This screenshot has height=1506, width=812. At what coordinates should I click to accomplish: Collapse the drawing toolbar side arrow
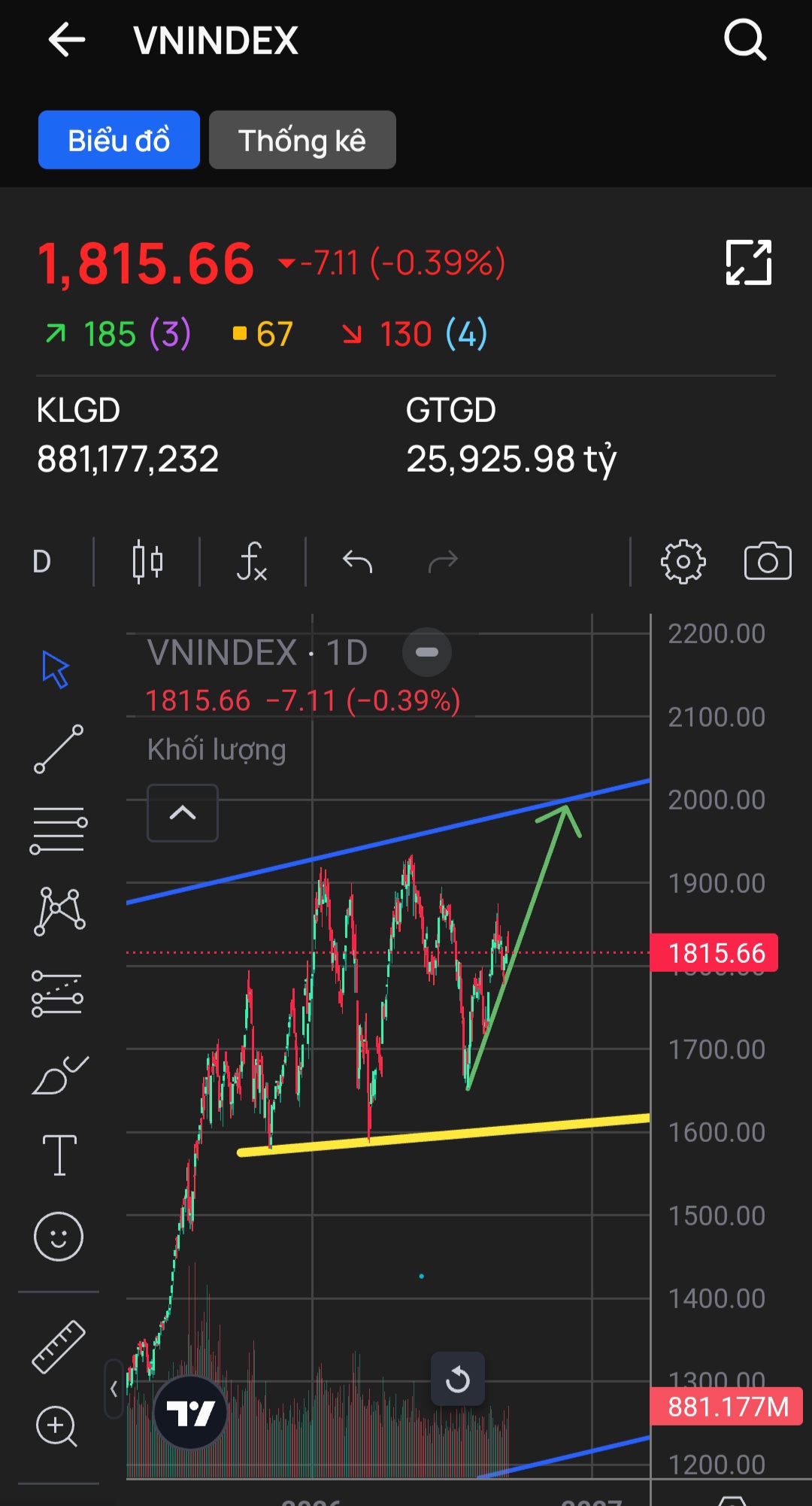[x=114, y=1389]
